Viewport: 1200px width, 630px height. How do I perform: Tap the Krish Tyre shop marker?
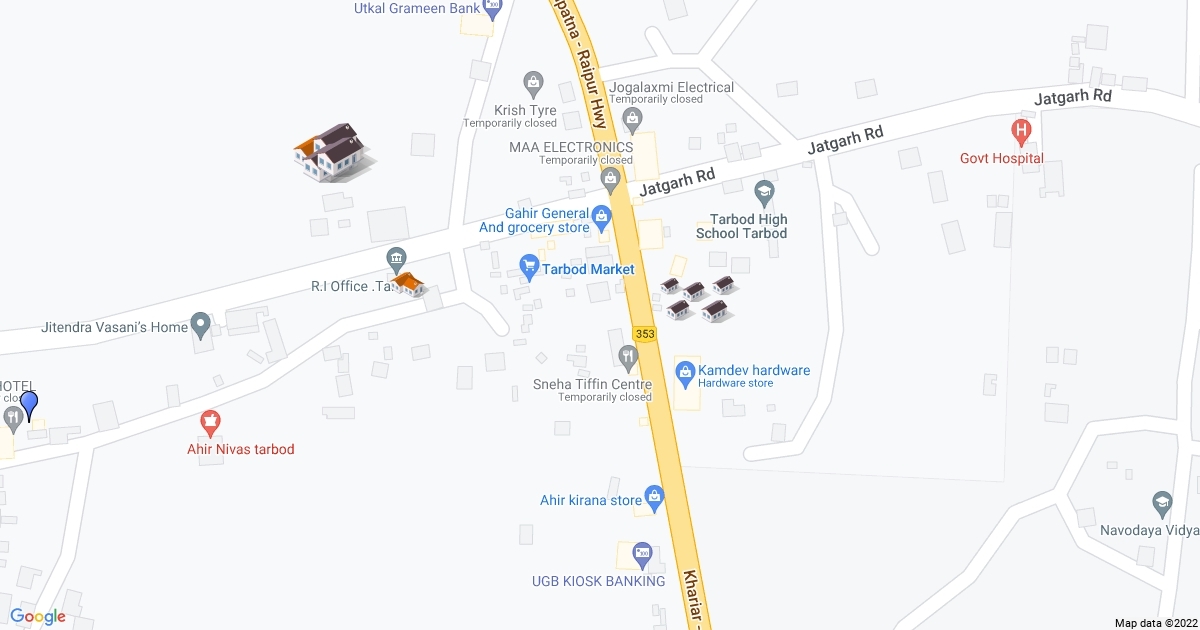click(533, 81)
